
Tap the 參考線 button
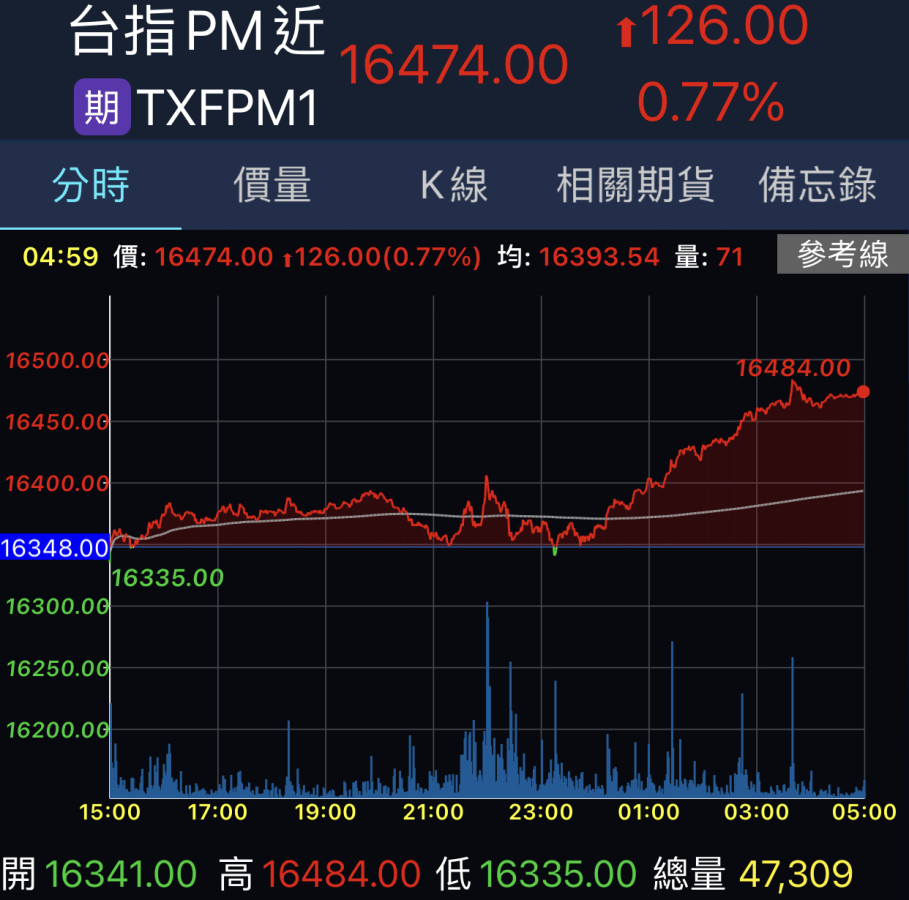click(842, 256)
